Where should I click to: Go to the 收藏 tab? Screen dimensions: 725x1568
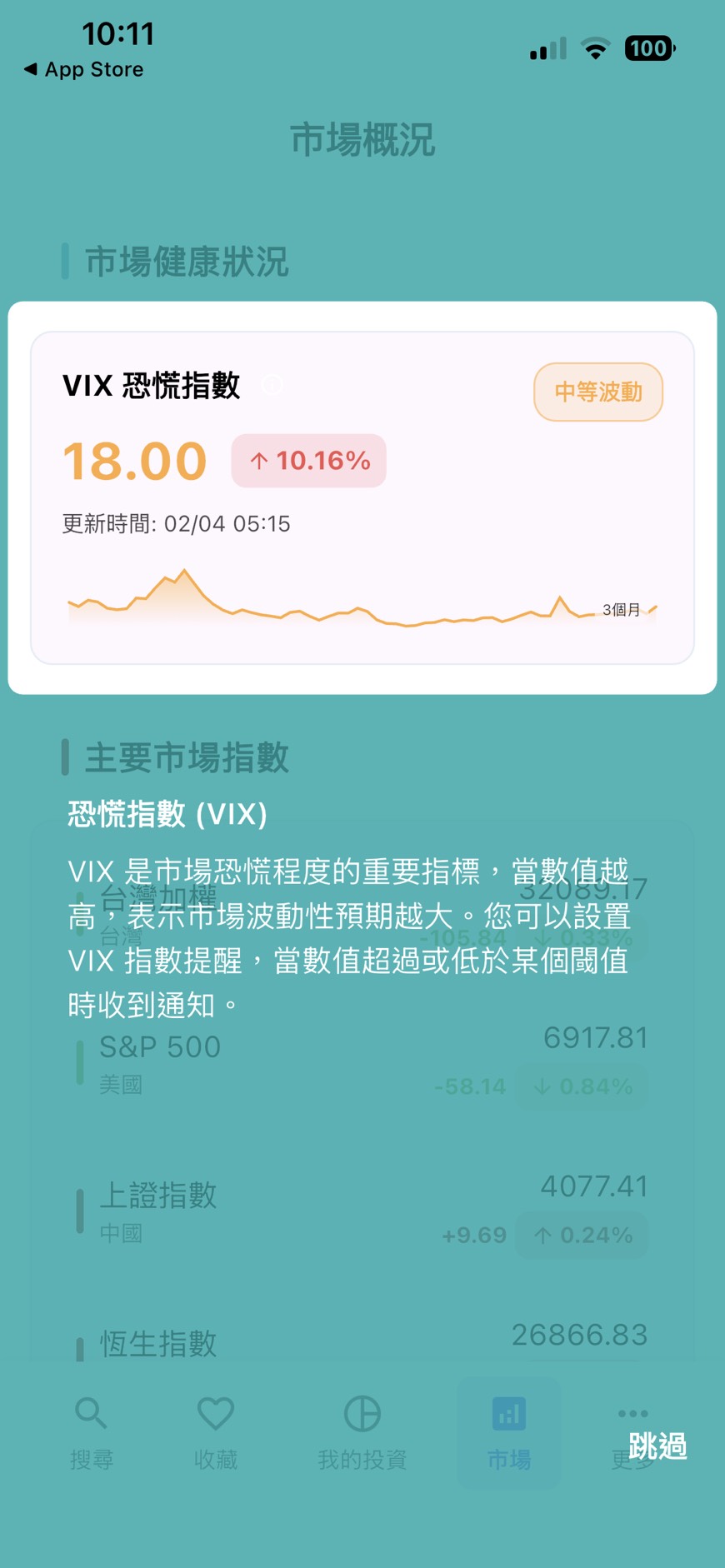[x=216, y=1433]
